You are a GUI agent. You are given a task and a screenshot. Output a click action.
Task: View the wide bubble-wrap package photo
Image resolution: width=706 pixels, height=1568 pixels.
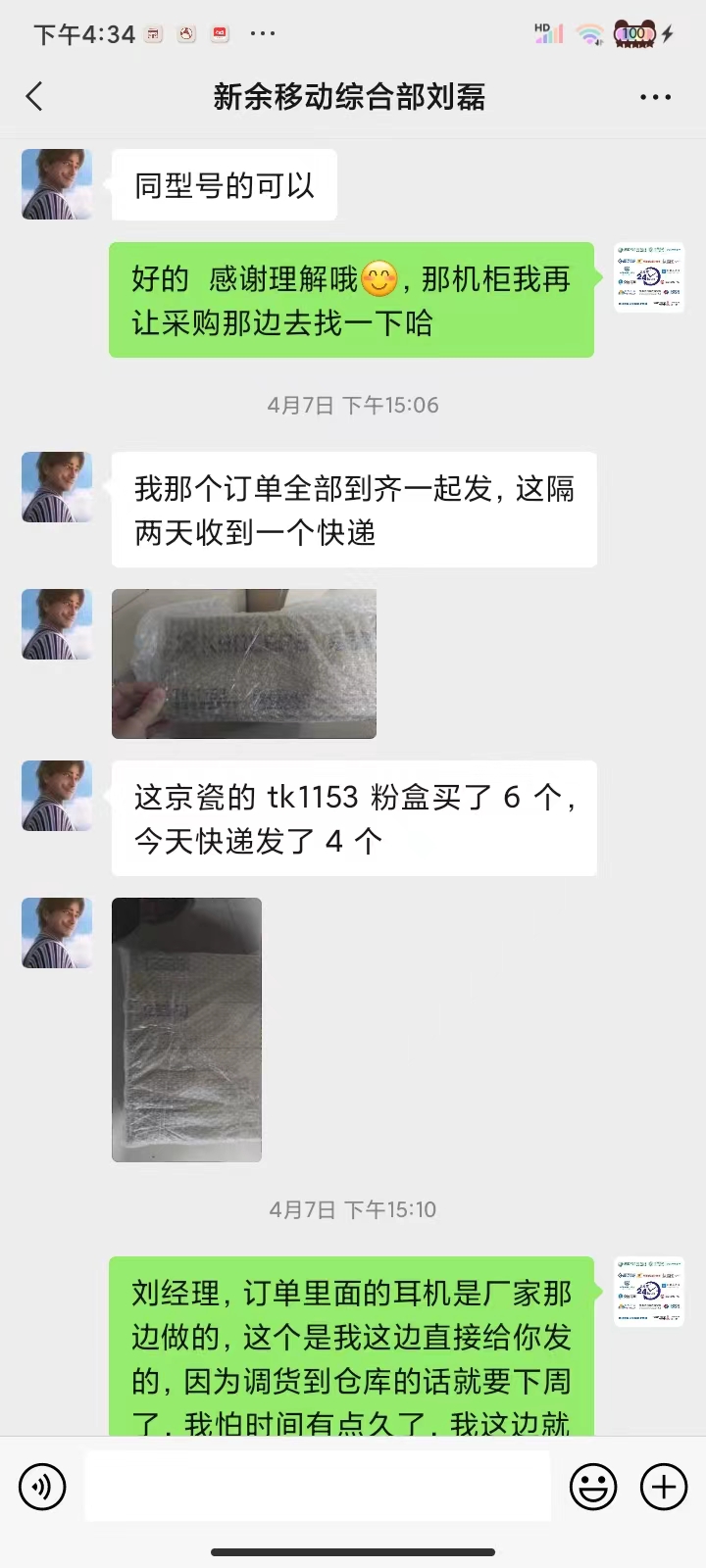coord(244,663)
